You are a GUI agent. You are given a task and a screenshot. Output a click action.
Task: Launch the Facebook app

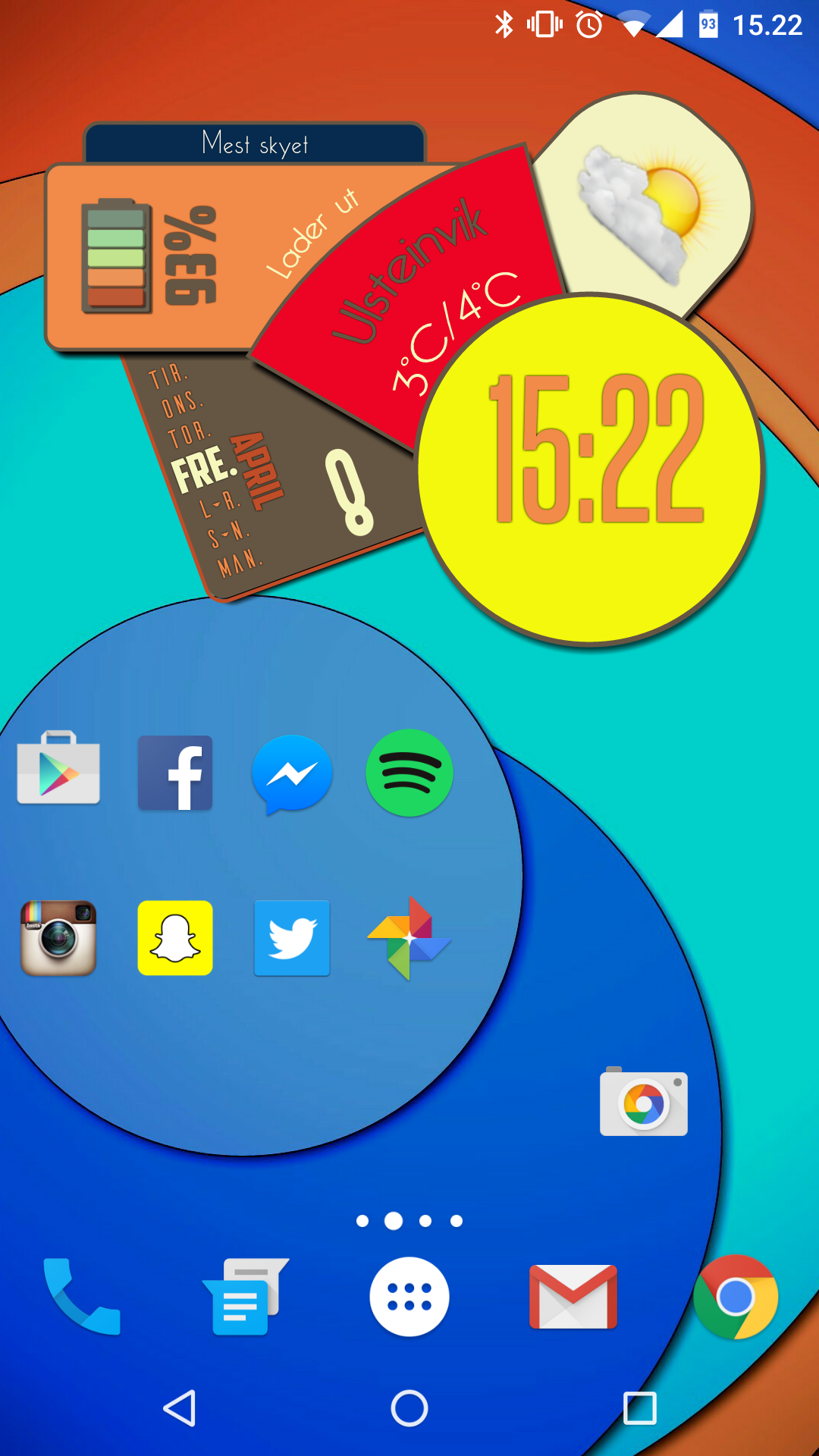click(x=175, y=773)
